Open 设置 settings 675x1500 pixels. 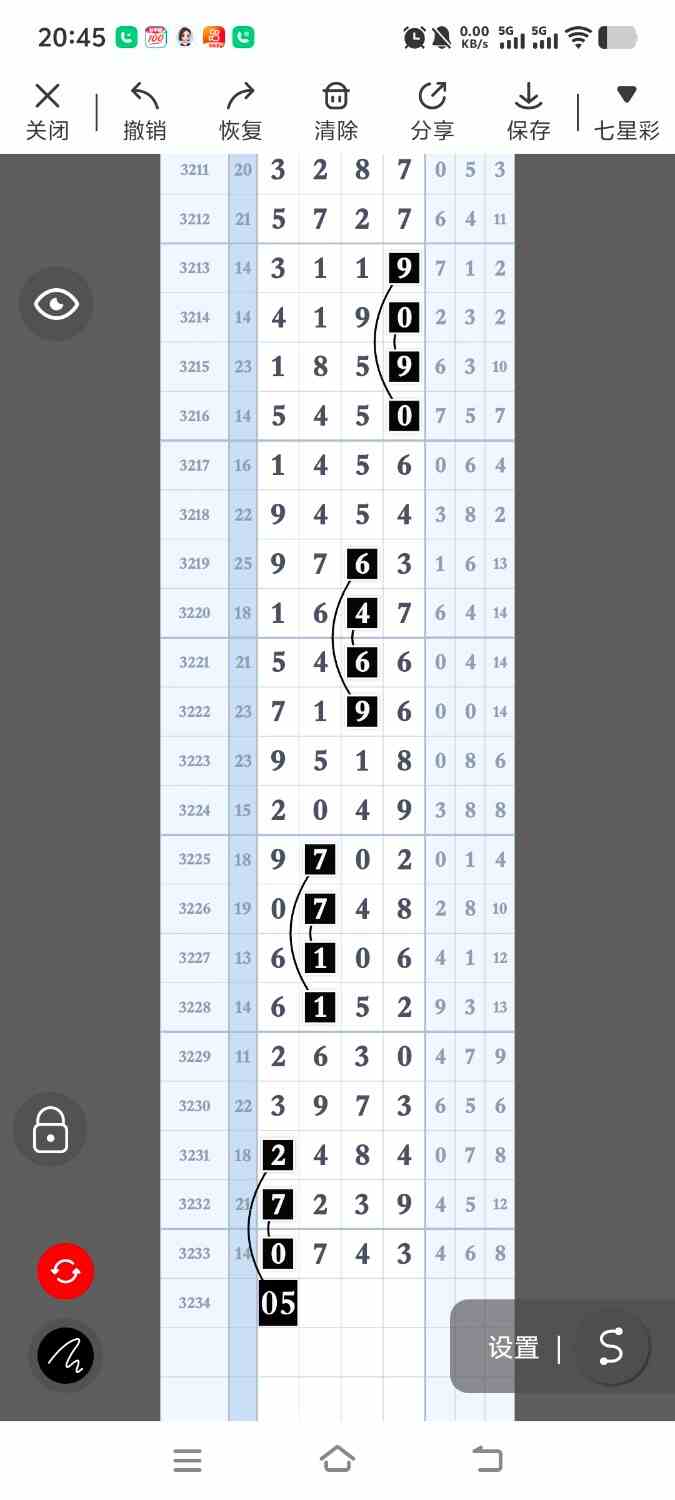513,1348
